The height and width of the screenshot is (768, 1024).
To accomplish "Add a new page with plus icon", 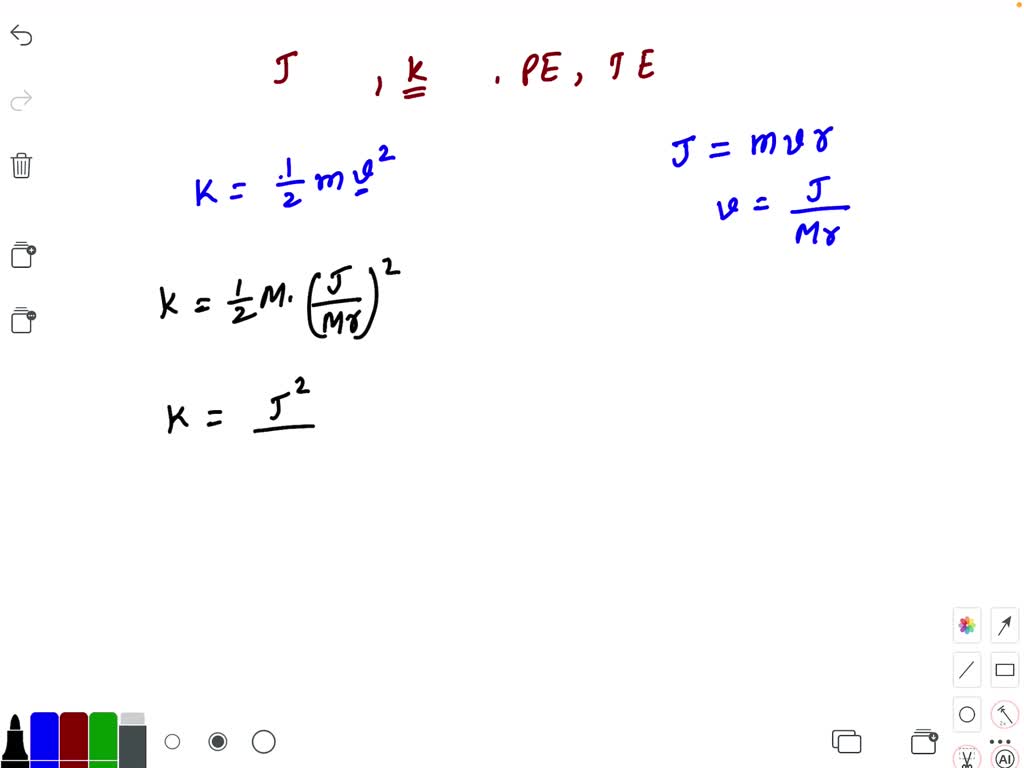I will click(x=22, y=255).
